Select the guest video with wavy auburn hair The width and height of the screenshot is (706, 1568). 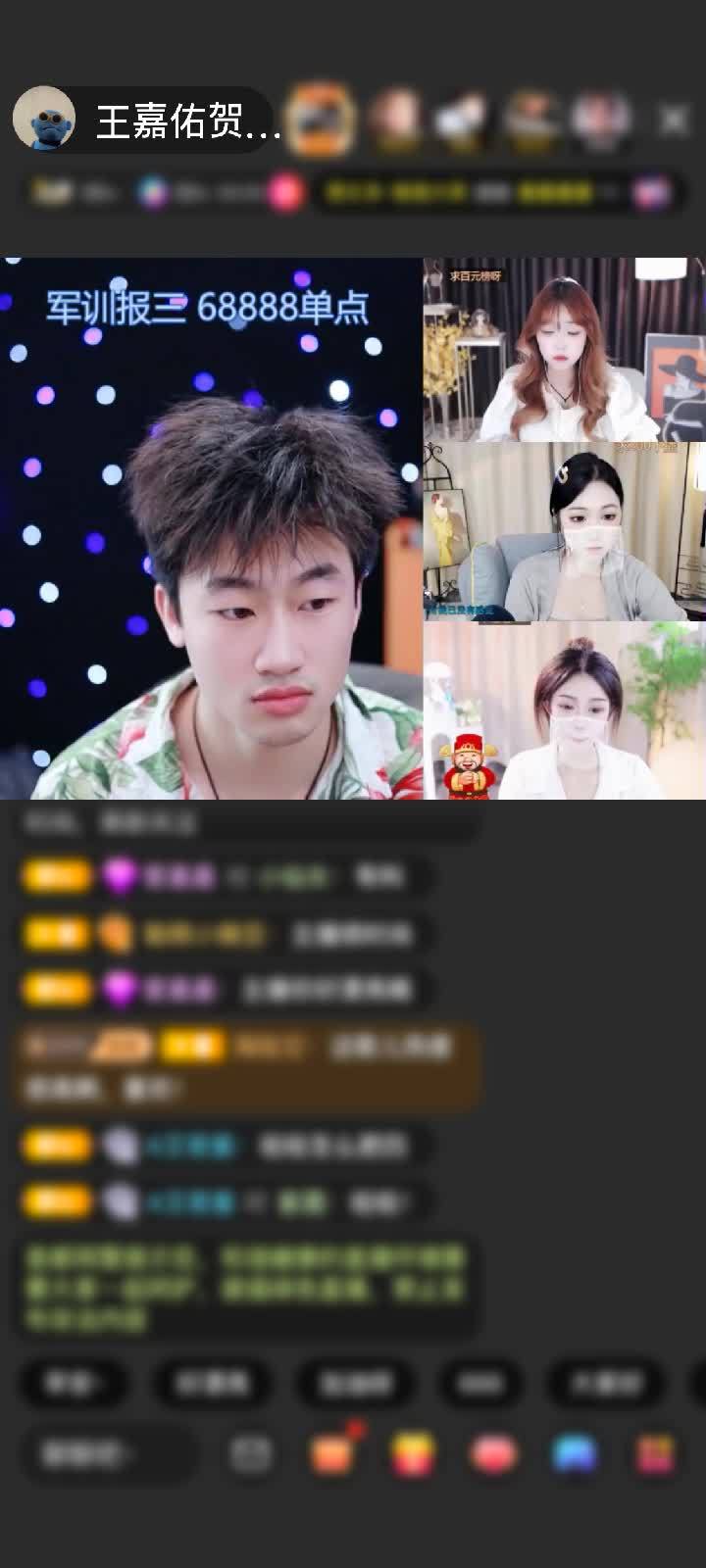click(564, 350)
